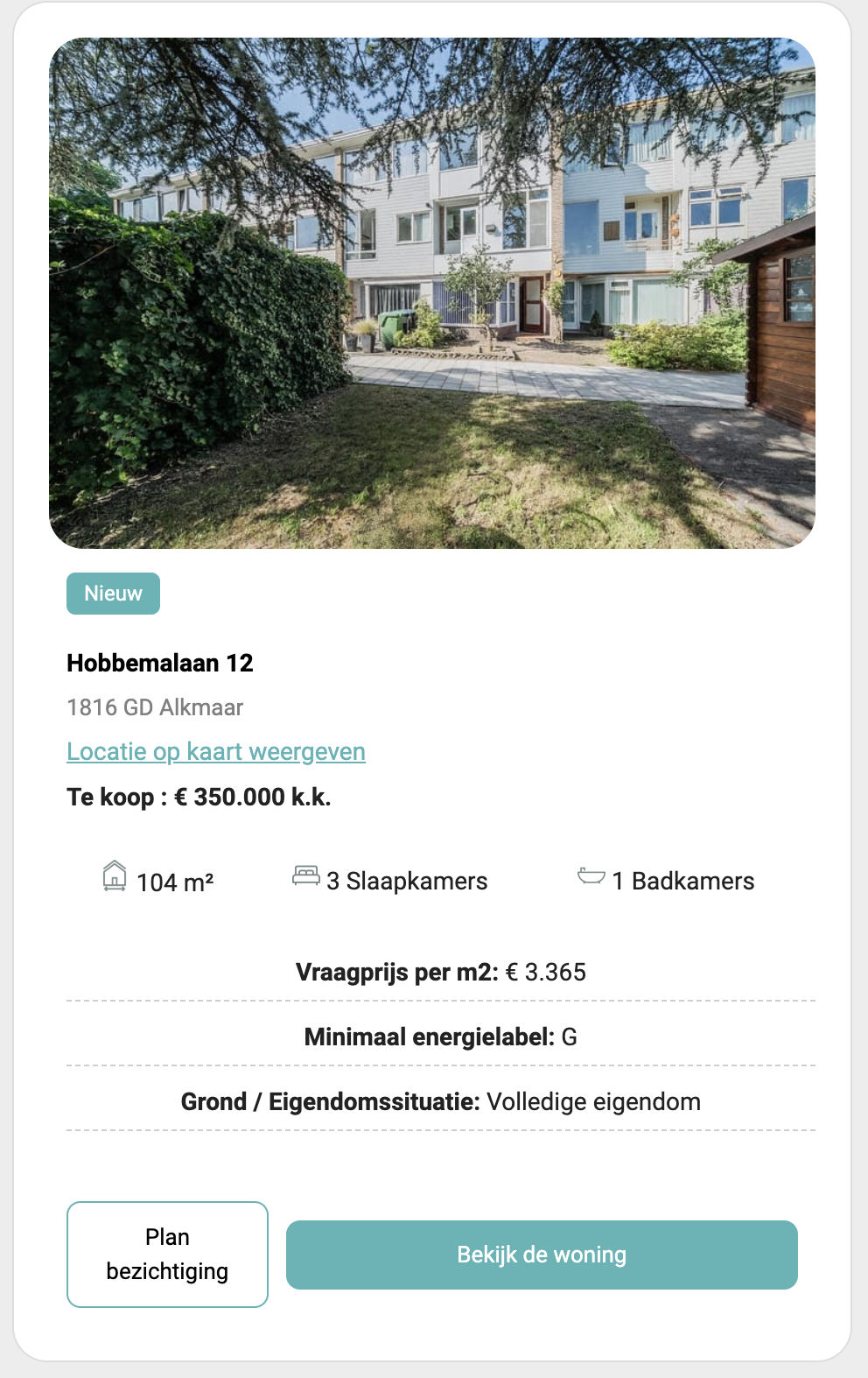
Task: Expand the Grond / Eigendomssituatie row
Action: pyautogui.click(x=441, y=1101)
